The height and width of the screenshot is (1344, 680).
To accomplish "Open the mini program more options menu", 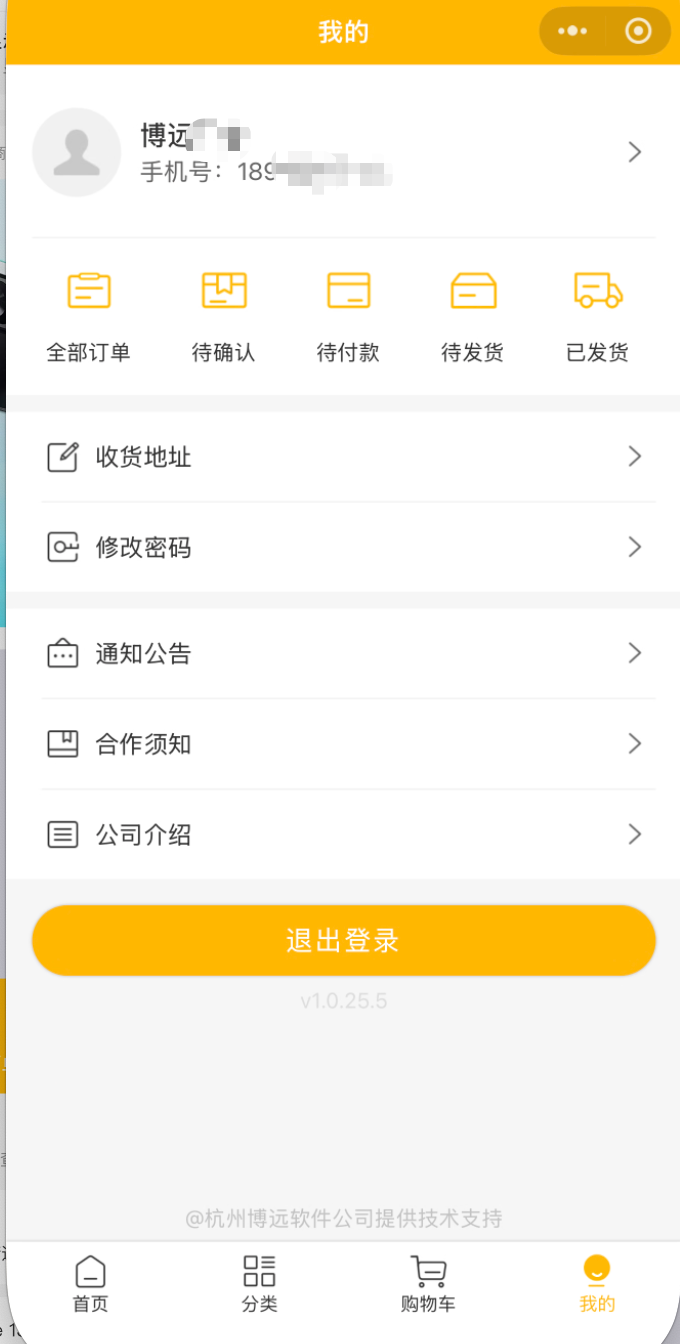I will pos(573,31).
